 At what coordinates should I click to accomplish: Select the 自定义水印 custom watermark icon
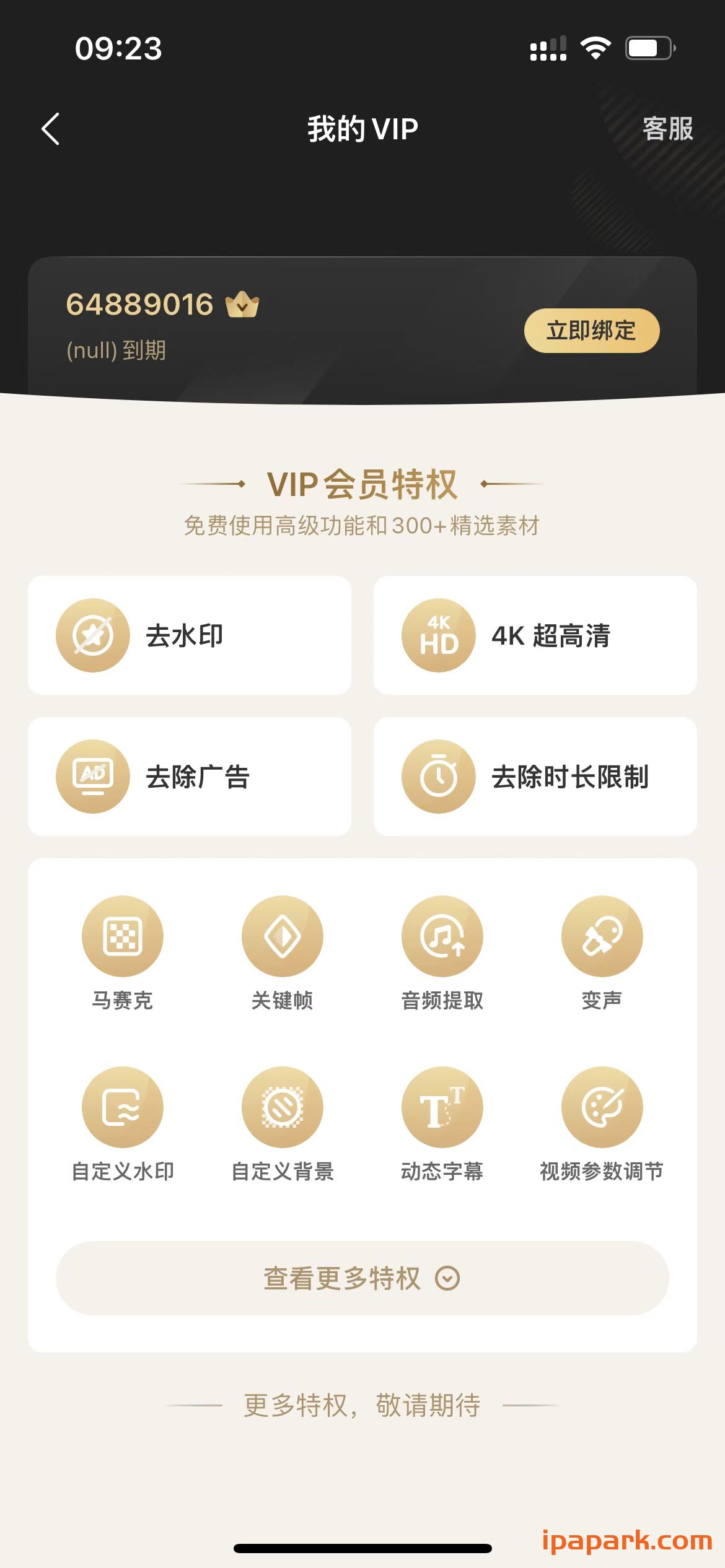coord(122,1108)
